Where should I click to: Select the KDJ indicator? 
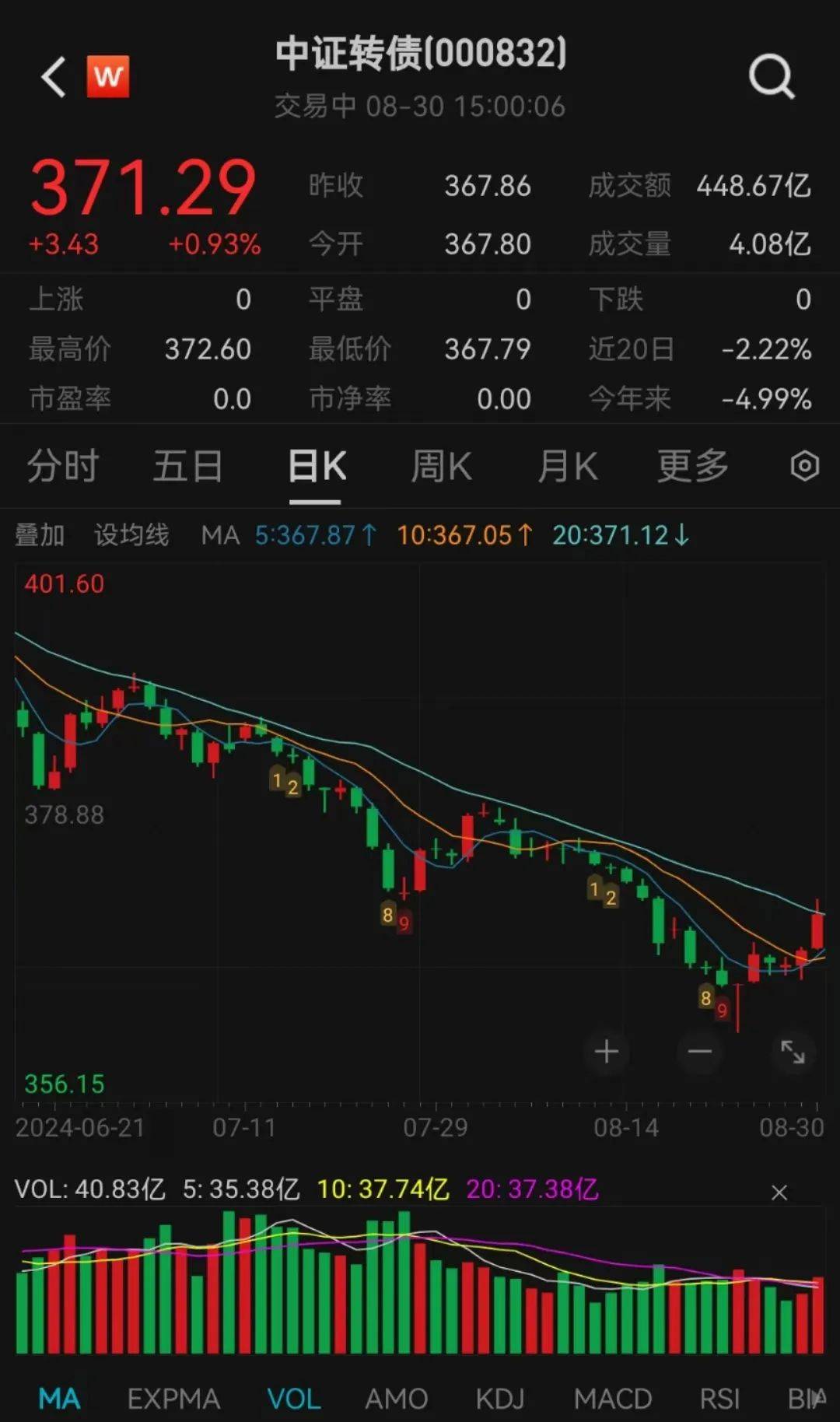click(502, 1398)
